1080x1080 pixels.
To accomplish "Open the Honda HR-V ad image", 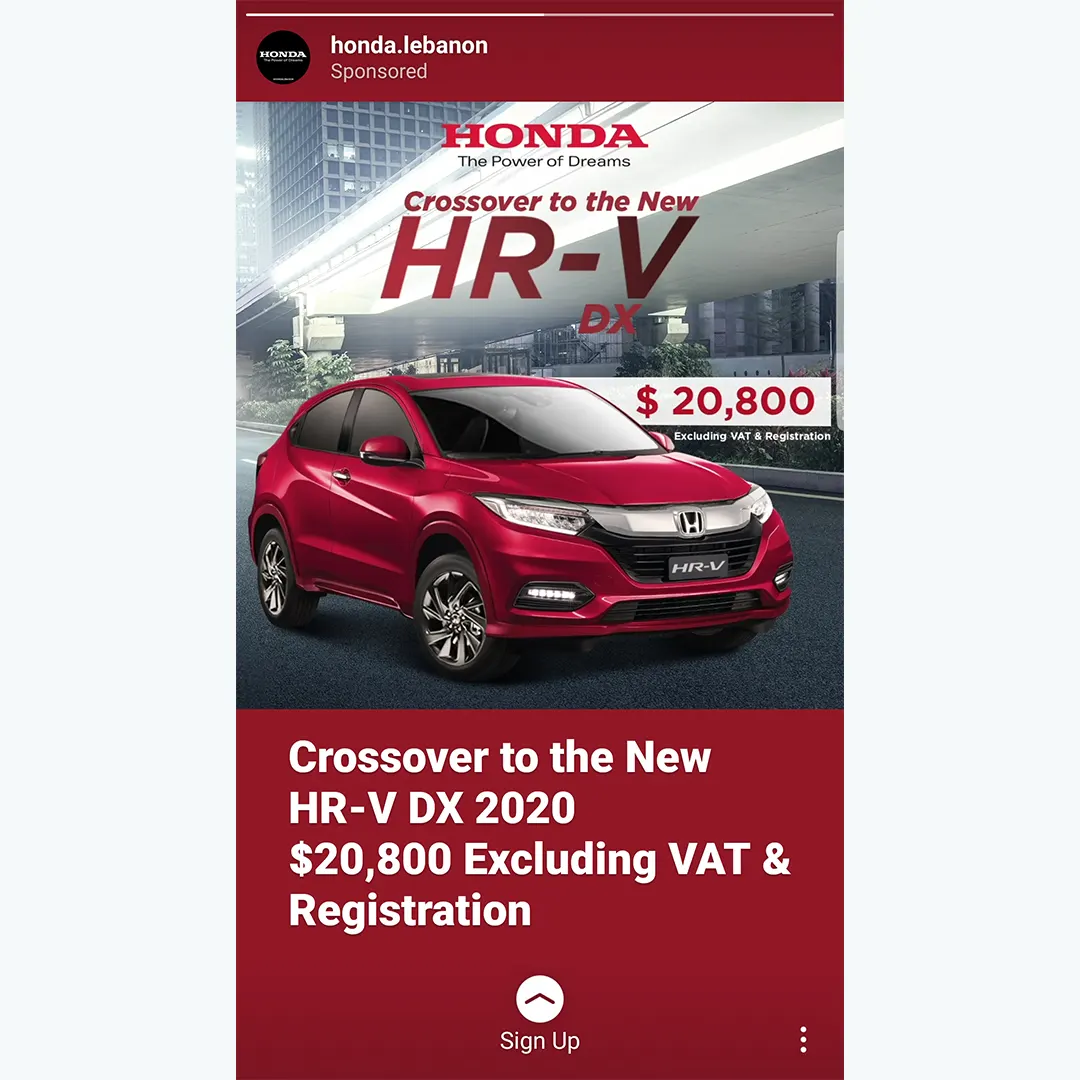I will pyautogui.click(x=540, y=405).
